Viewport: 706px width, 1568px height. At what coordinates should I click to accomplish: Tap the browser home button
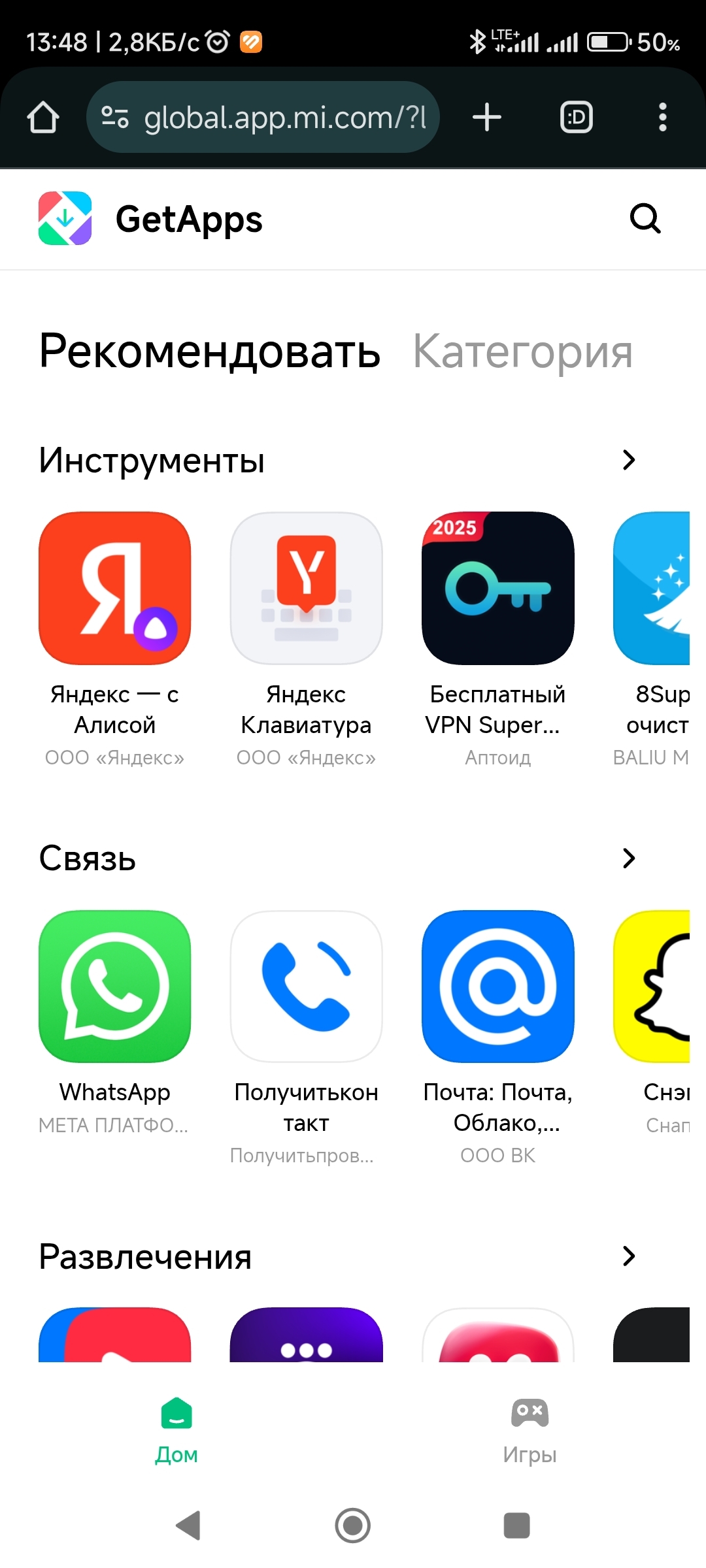[x=43, y=118]
